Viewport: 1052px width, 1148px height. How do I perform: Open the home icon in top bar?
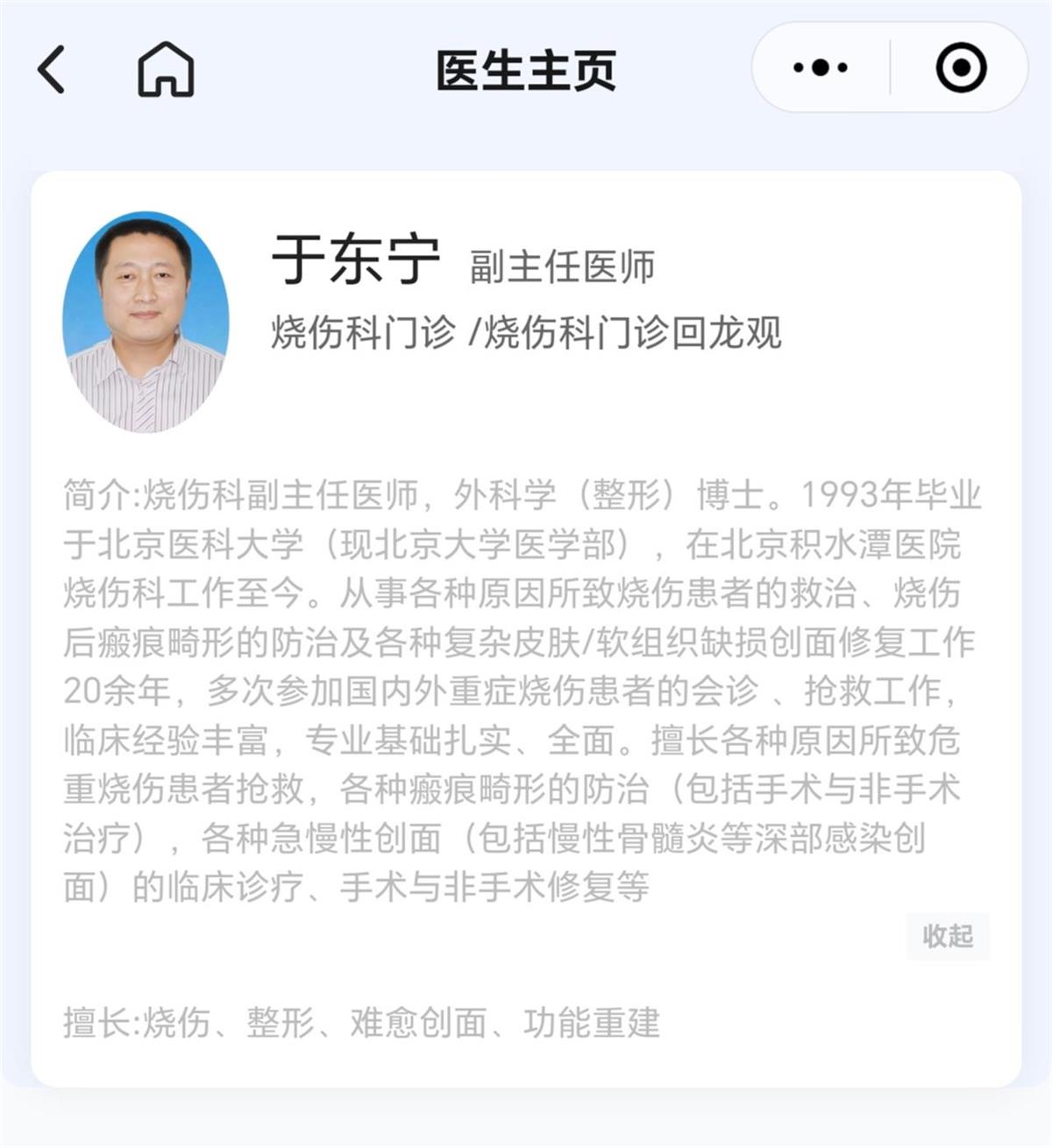point(168,70)
